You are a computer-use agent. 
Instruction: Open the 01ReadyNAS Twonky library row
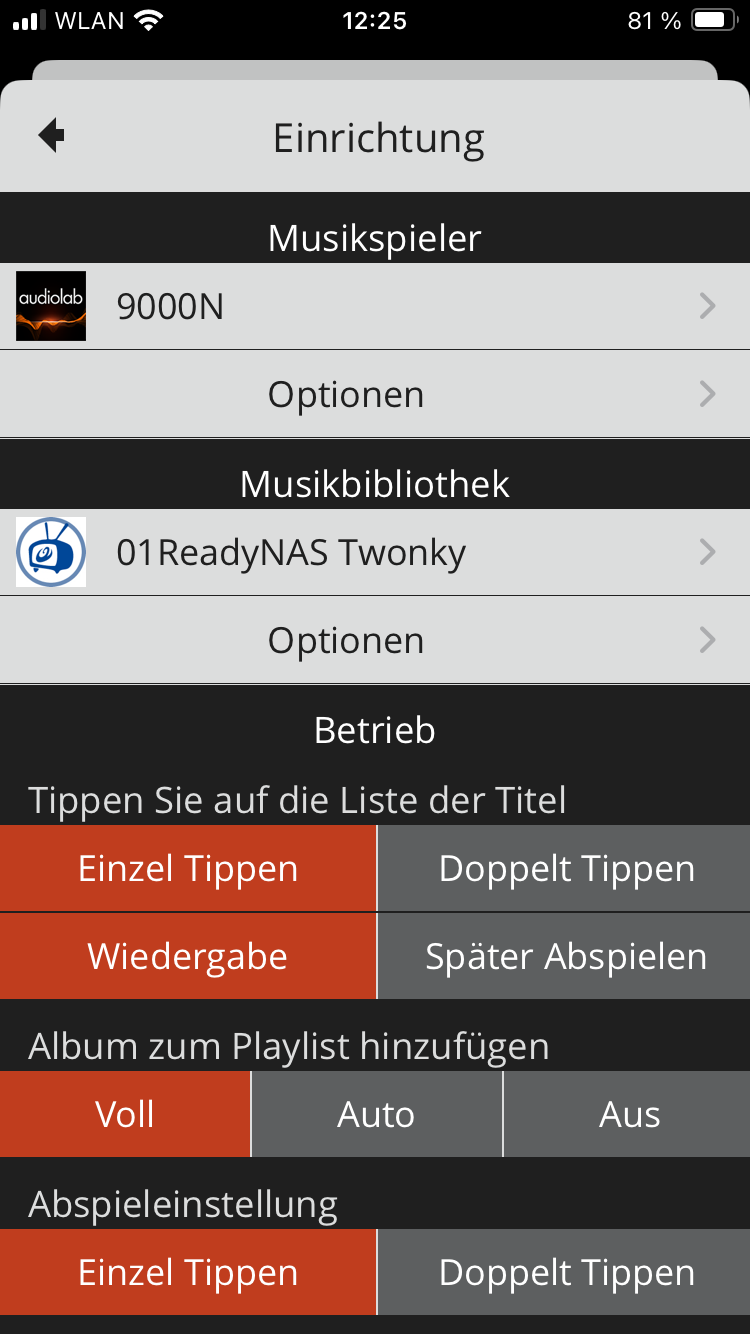point(375,552)
